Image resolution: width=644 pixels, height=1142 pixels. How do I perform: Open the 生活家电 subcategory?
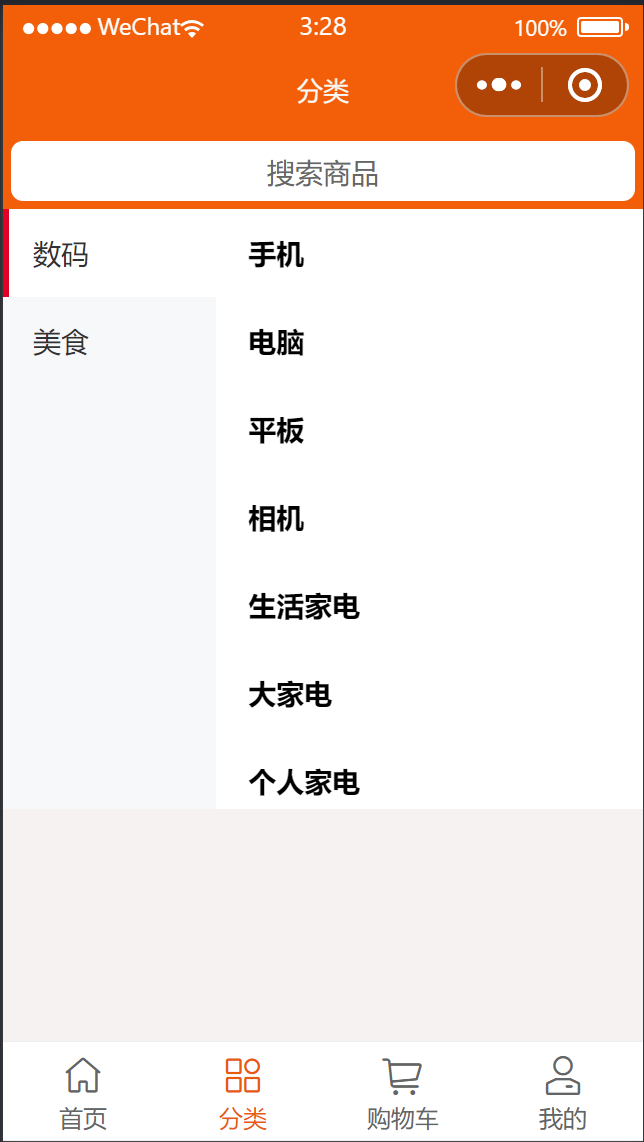click(x=304, y=607)
